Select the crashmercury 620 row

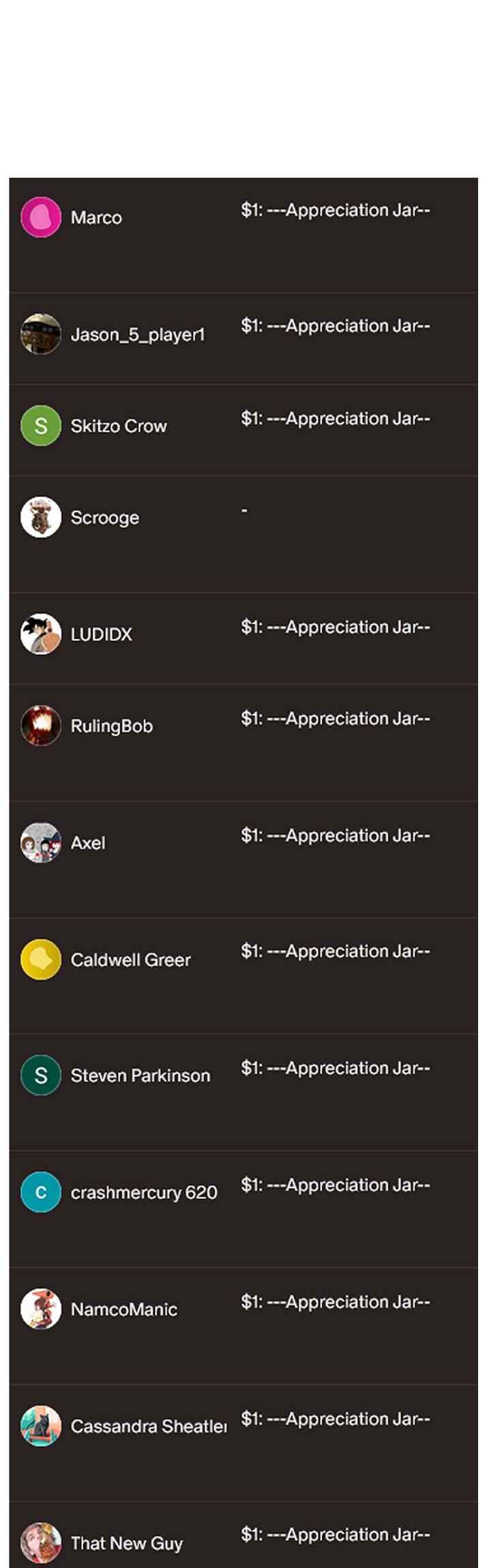click(x=143, y=1192)
